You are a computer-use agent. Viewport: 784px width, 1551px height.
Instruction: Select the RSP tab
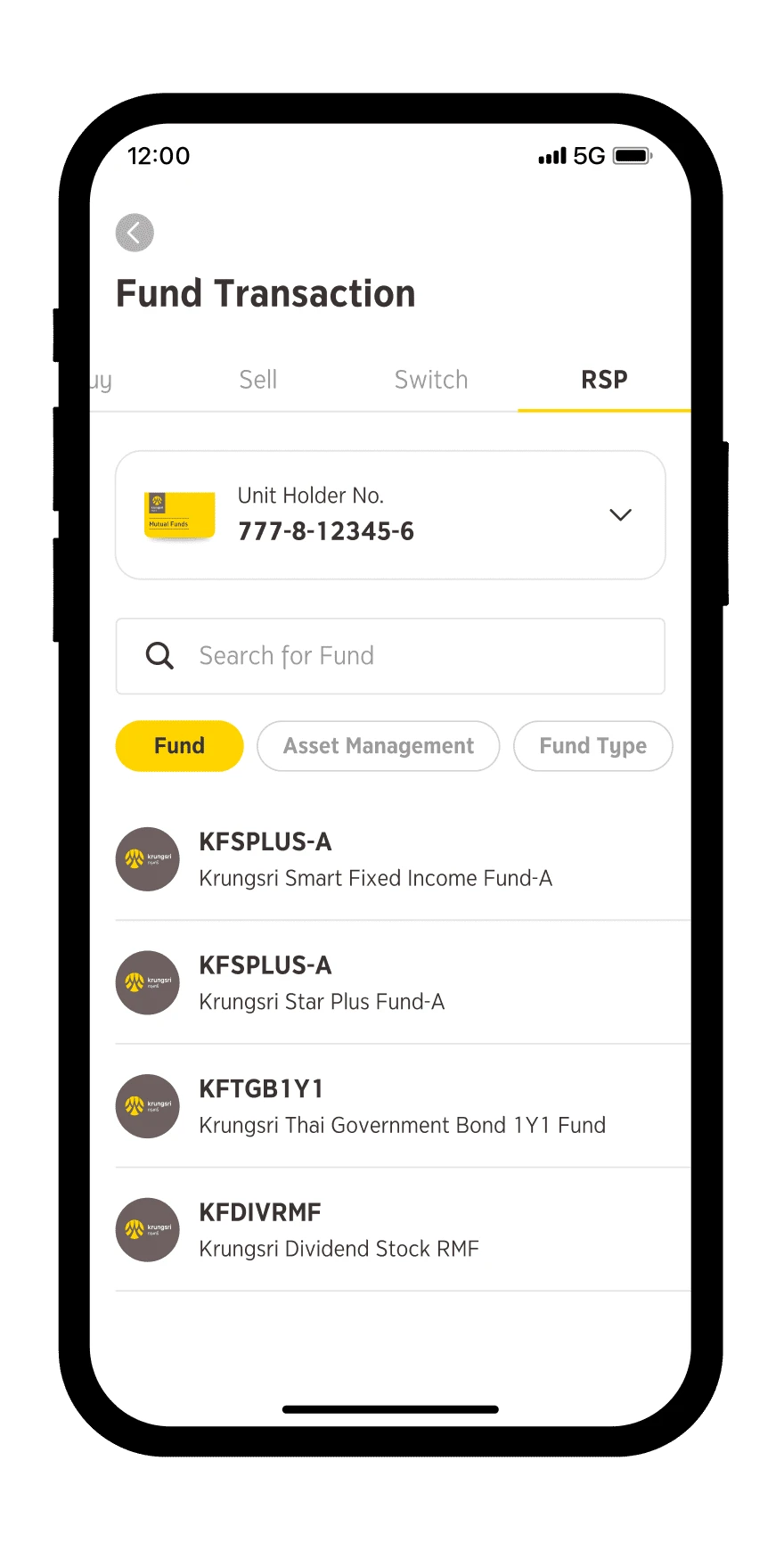(604, 380)
